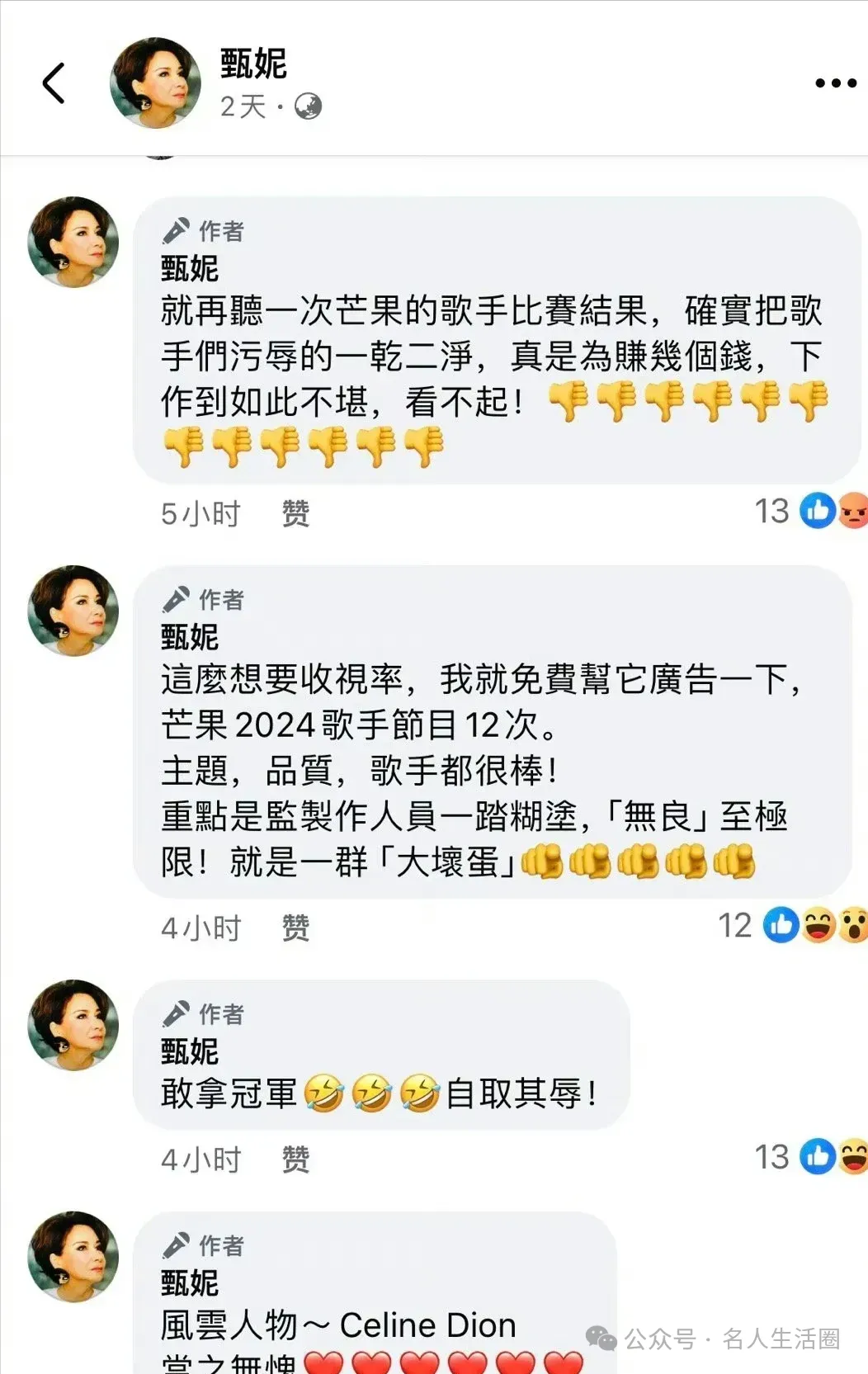Image resolution: width=868 pixels, height=1374 pixels.
Task: Open commenter avatar beside the Celine Dion comment
Action: (x=73, y=1257)
